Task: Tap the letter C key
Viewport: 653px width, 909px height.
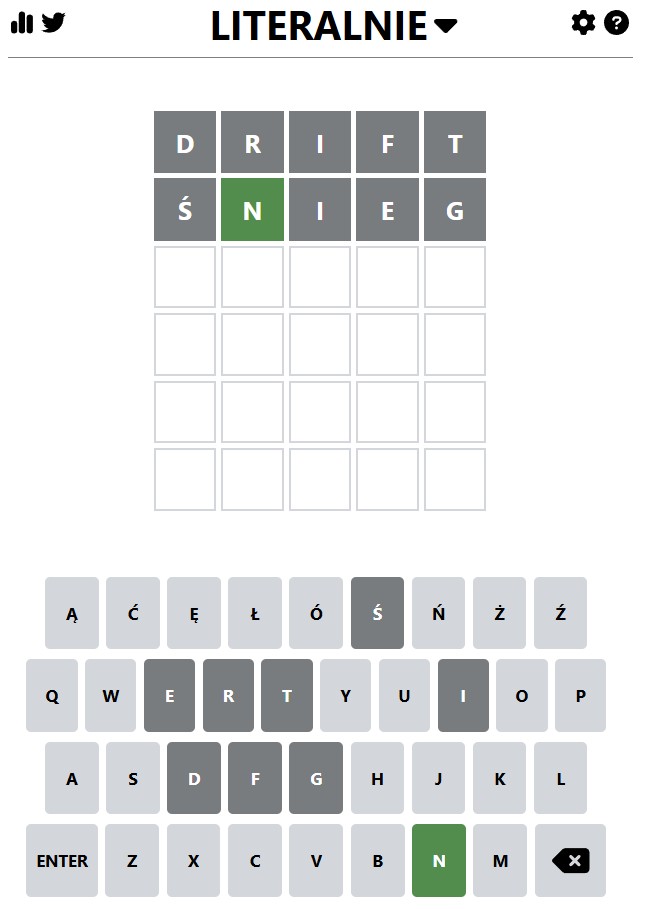Action: (255, 860)
